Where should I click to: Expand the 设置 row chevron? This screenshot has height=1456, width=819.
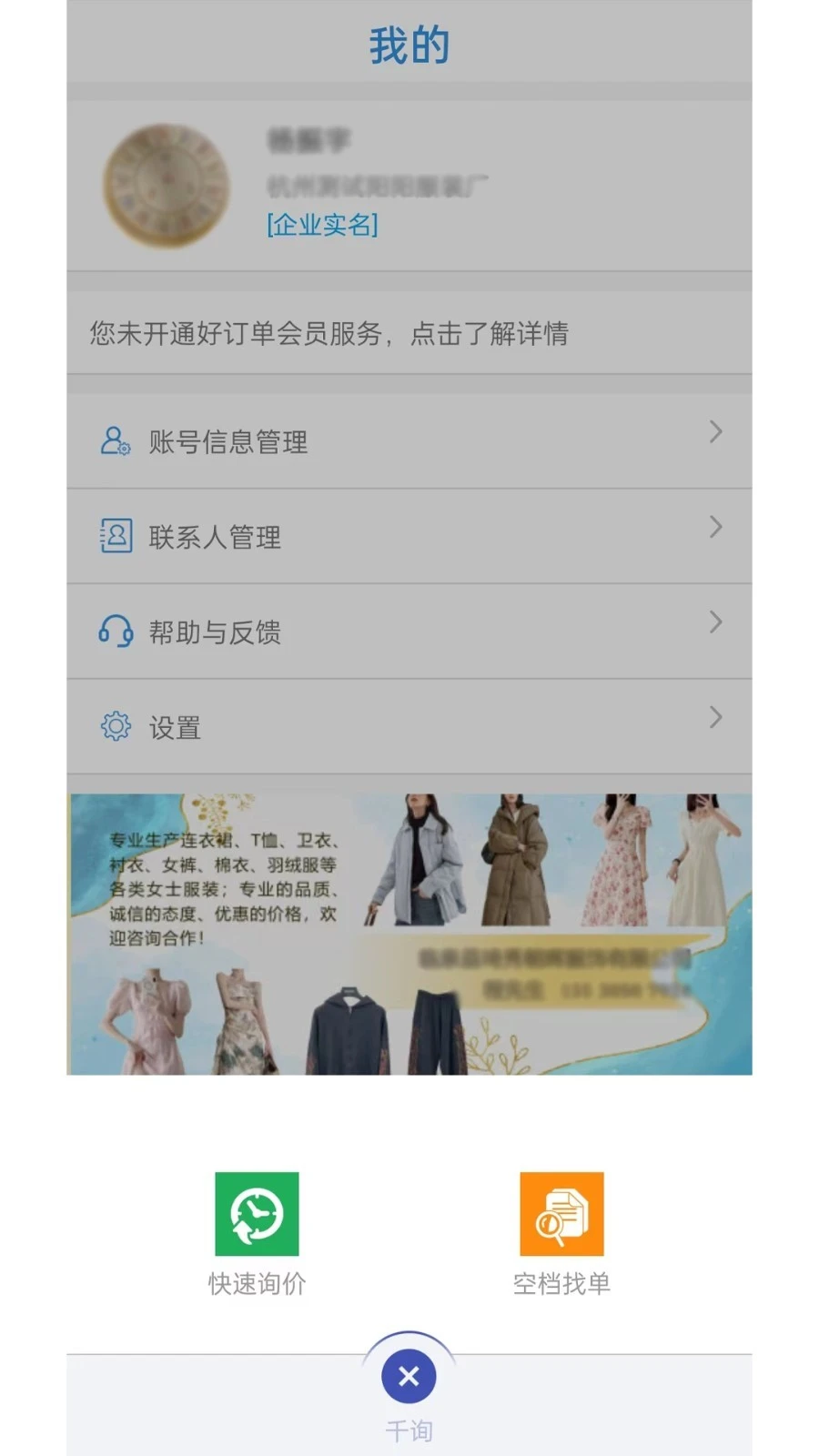[x=715, y=717]
